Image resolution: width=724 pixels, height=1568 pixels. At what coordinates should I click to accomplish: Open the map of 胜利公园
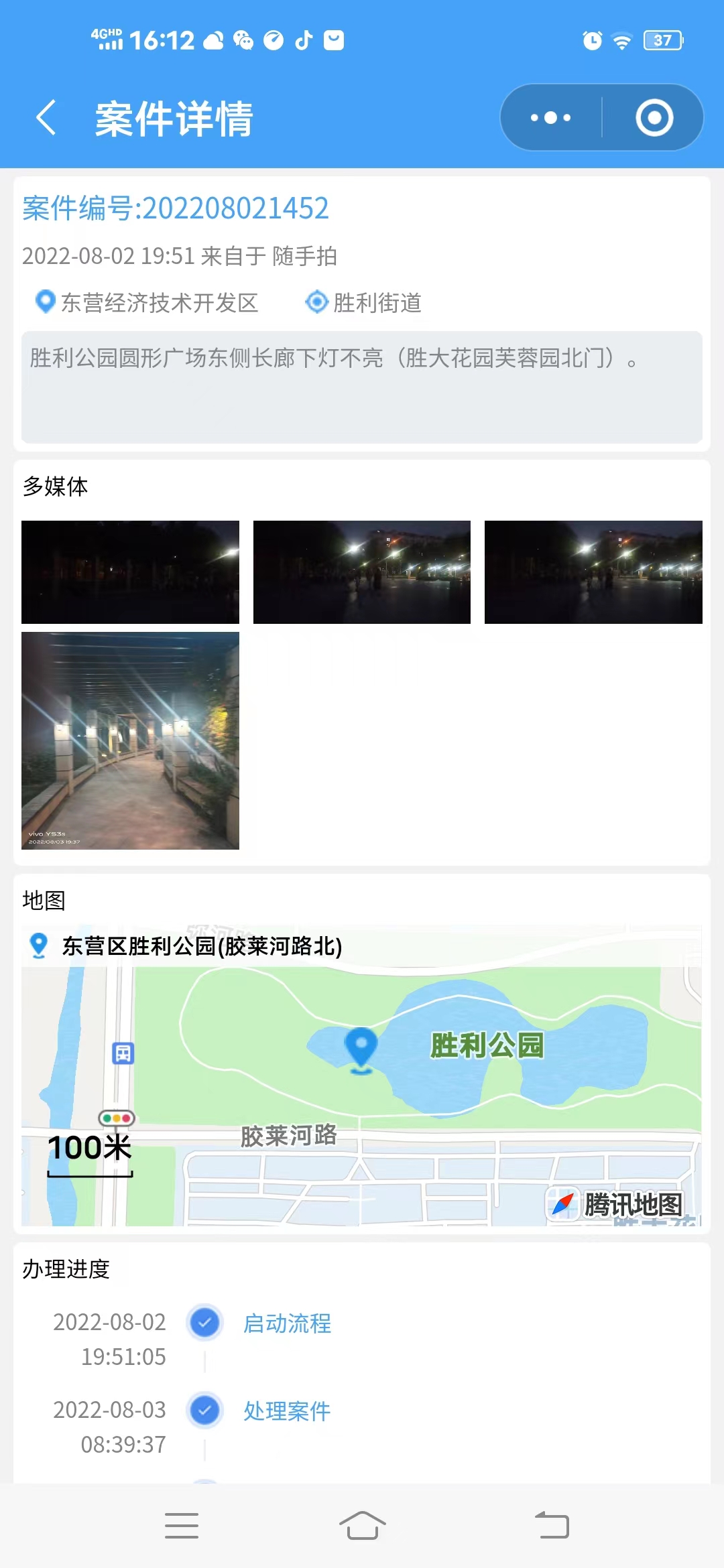click(x=362, y=1076)
